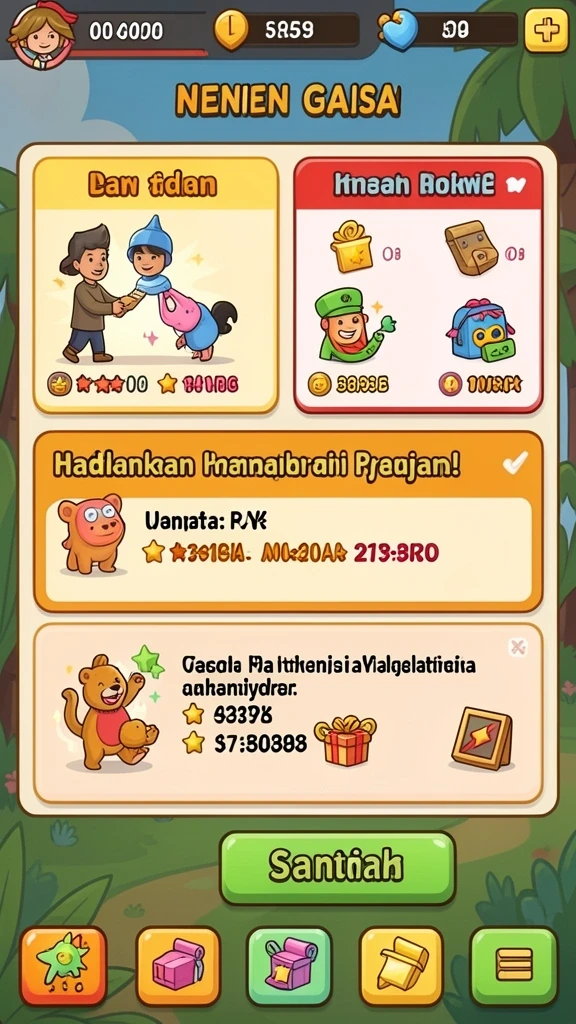The height and width of the screenshot is (1024, 576).
Task: Open the yellow tickets bottom bar item
Action: tap(402, 967)
